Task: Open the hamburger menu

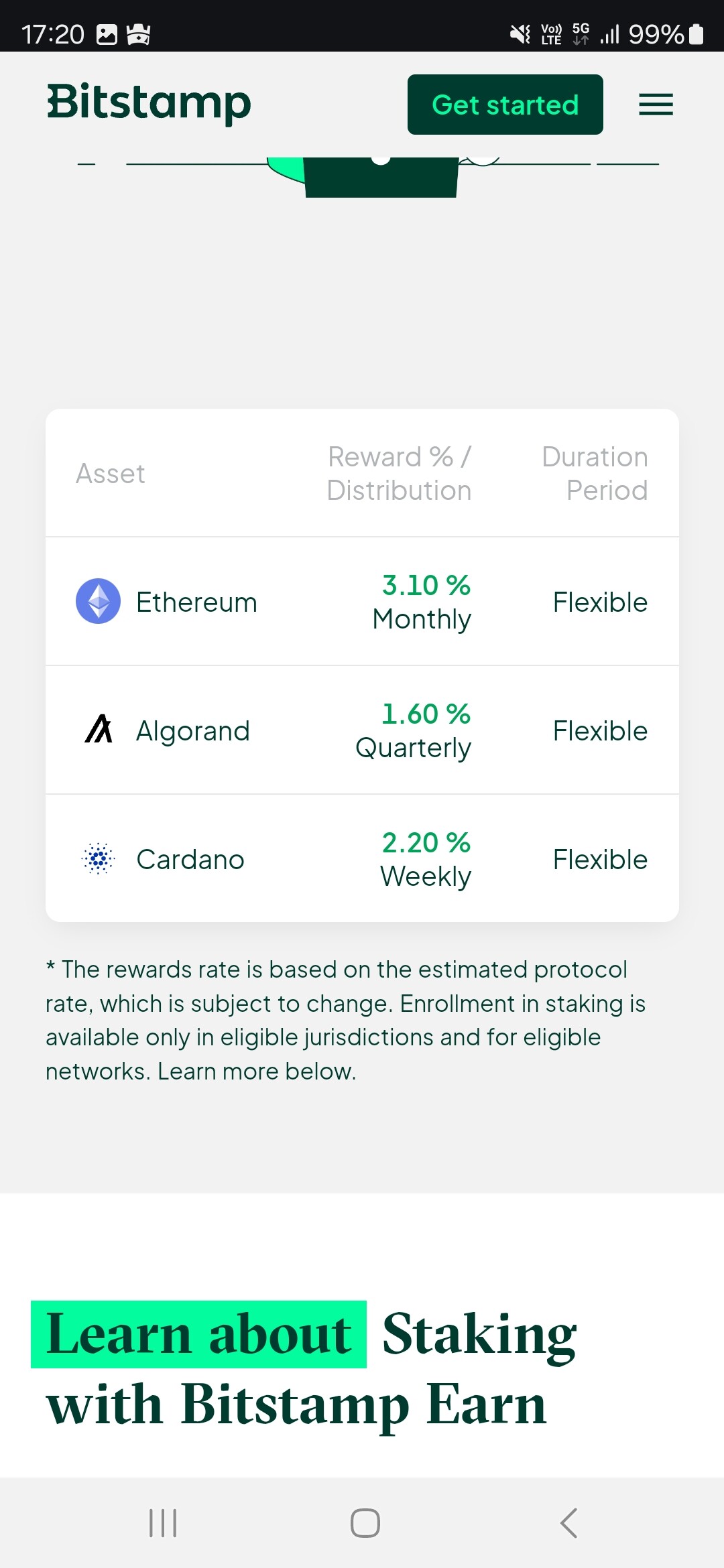Action: (x=656, y=105)
